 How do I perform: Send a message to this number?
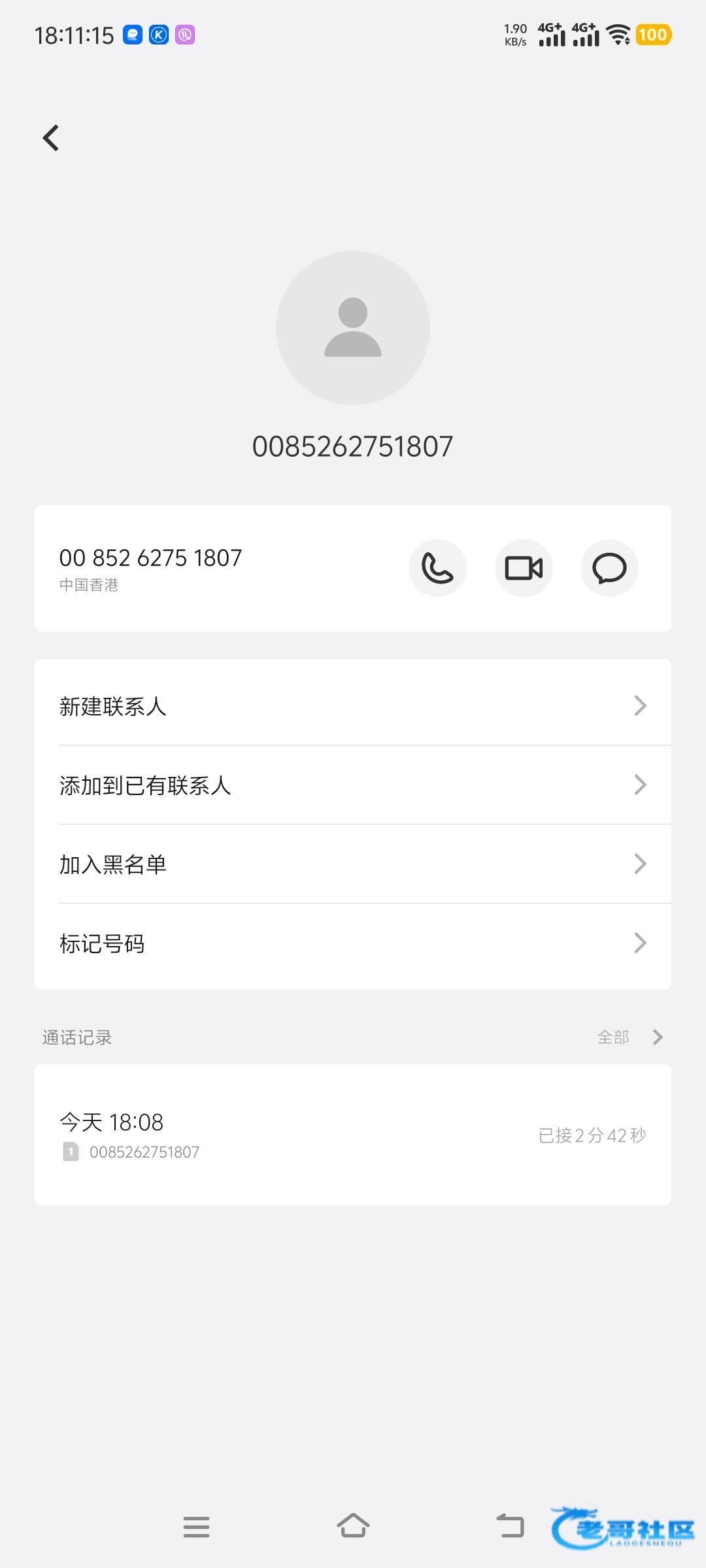point(609,568)
